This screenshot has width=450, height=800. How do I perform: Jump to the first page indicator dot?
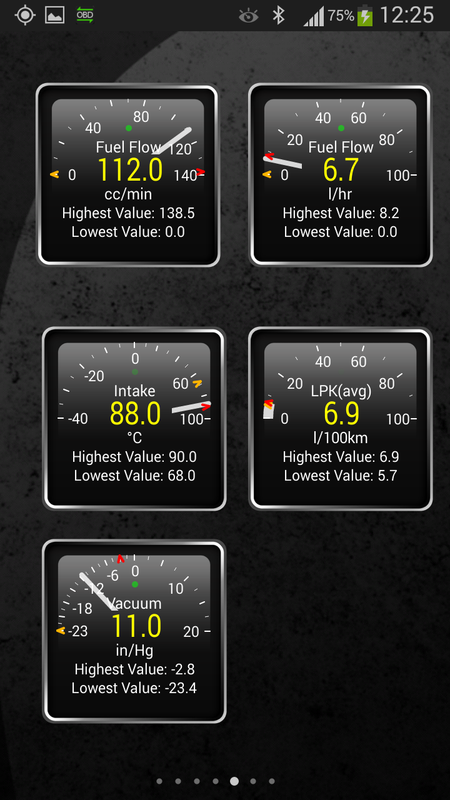(x=159, y=781)
